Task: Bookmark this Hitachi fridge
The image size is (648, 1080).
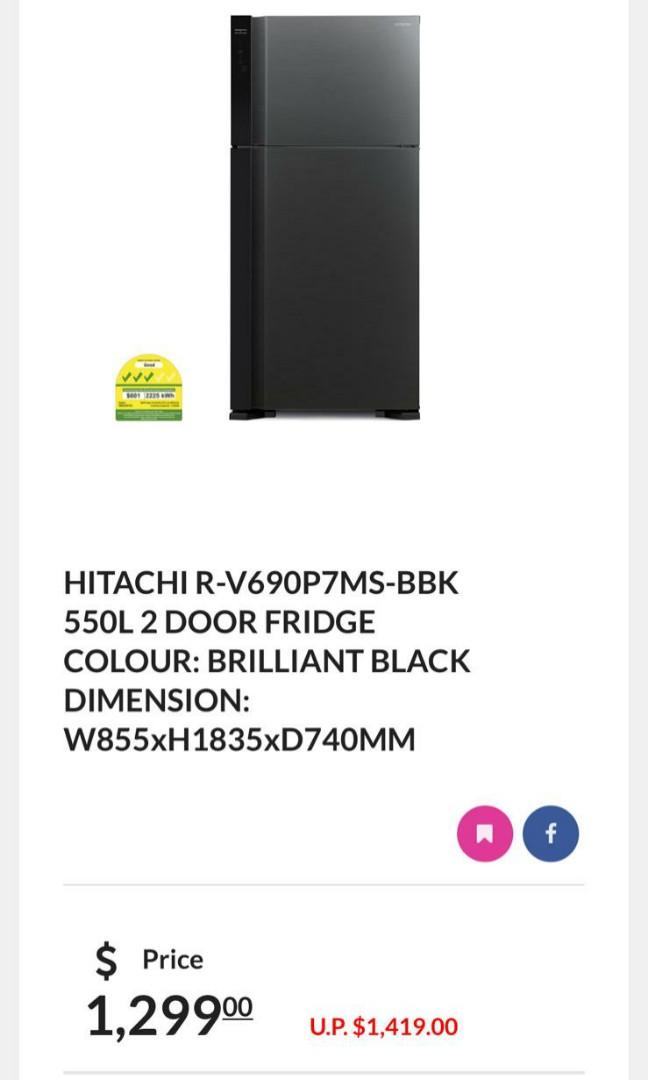Action: pyautogui.click(x=485, y=833)
